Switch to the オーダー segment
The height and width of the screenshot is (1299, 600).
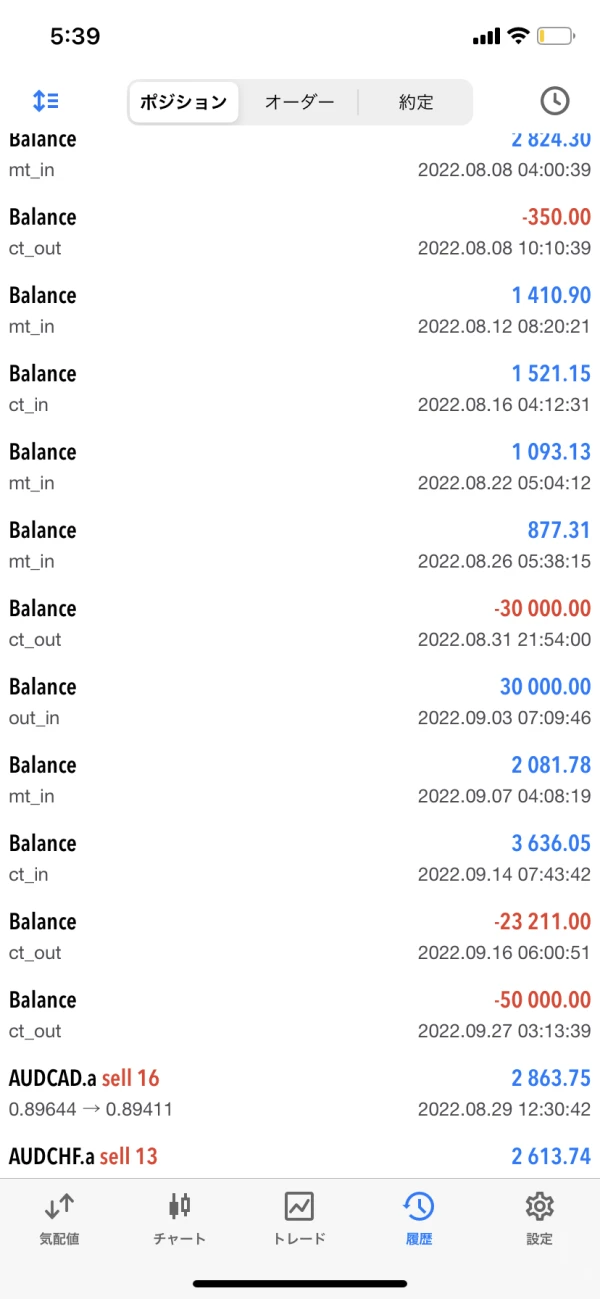tap(298, 102)
